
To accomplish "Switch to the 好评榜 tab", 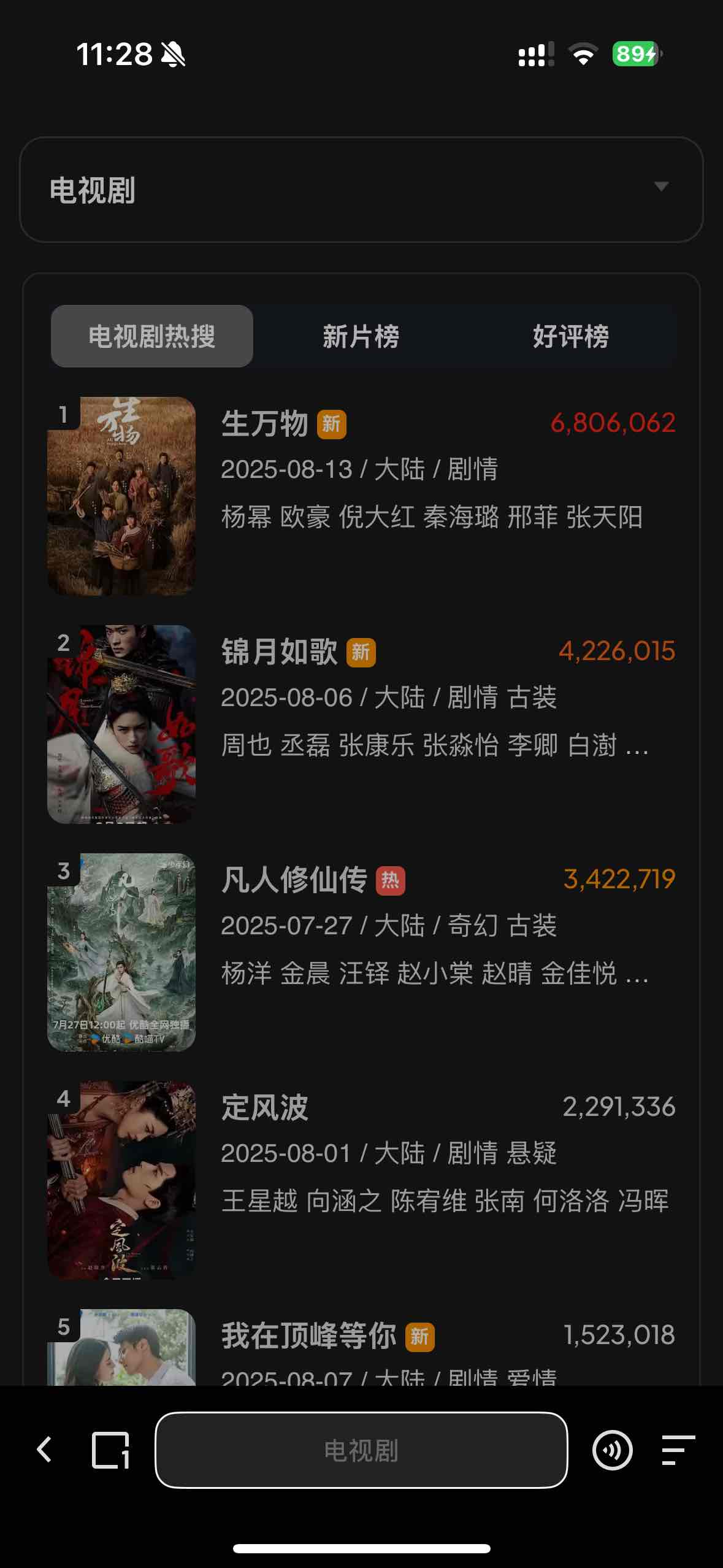I will coord(570,336).
